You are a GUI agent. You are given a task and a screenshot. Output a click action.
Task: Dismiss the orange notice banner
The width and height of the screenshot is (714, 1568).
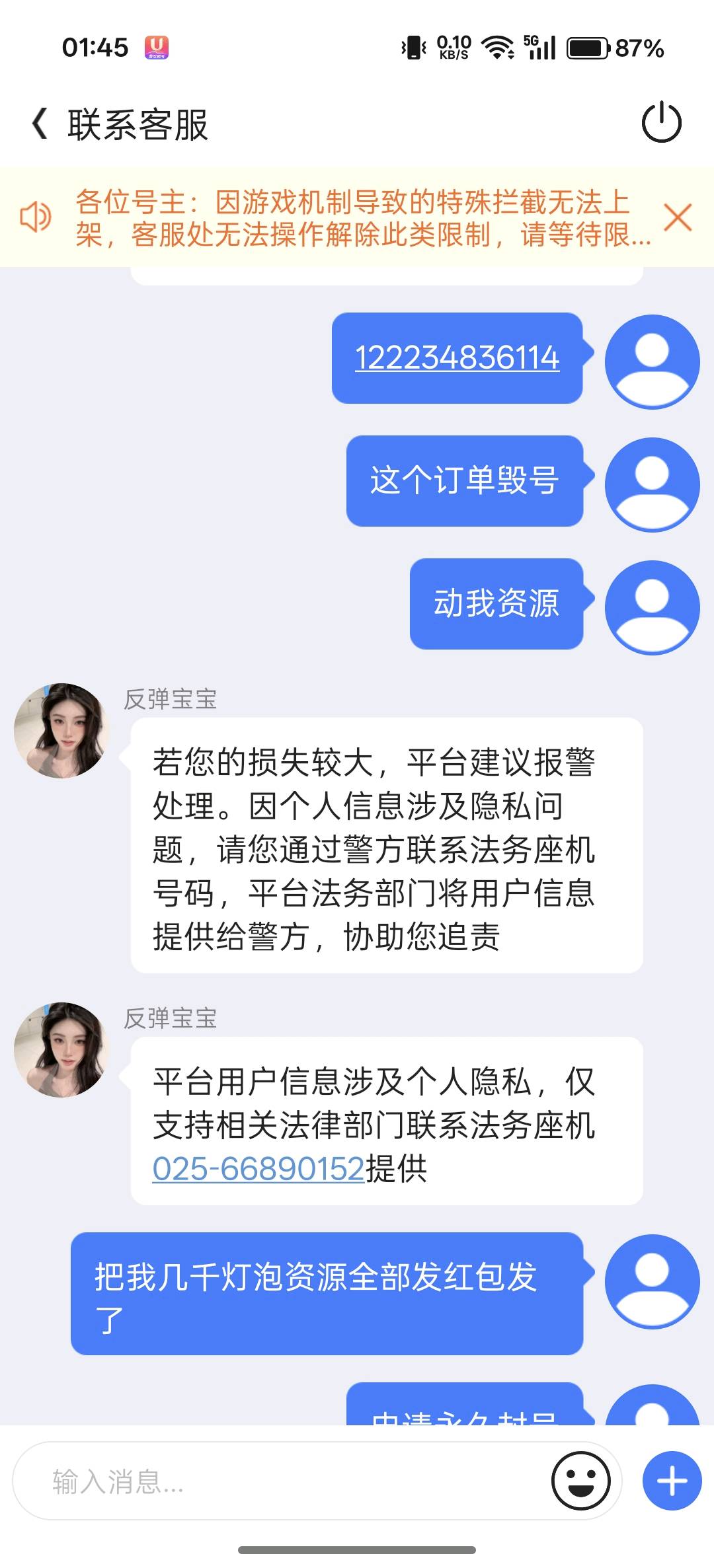678,218
